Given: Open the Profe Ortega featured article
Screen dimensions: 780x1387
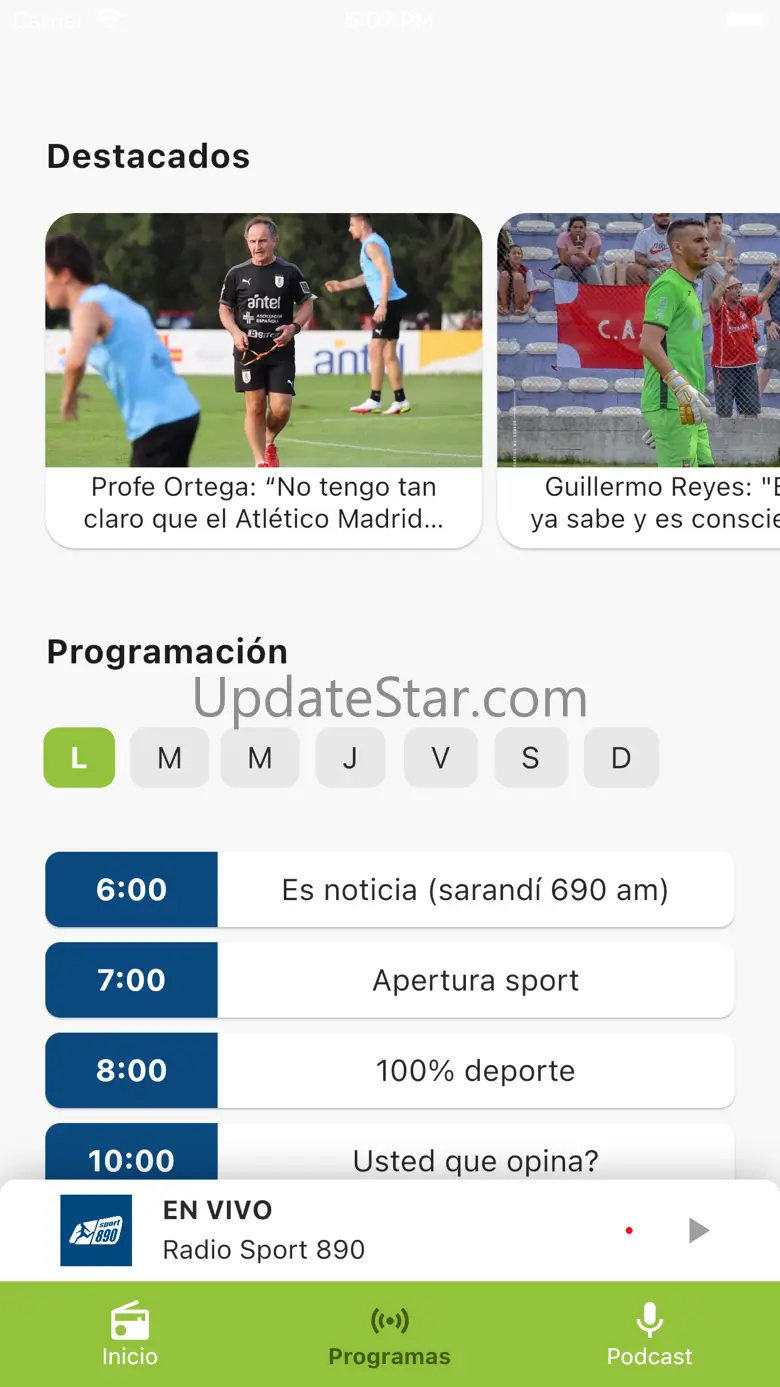Looking at the screenshot, I should (264, 380).
